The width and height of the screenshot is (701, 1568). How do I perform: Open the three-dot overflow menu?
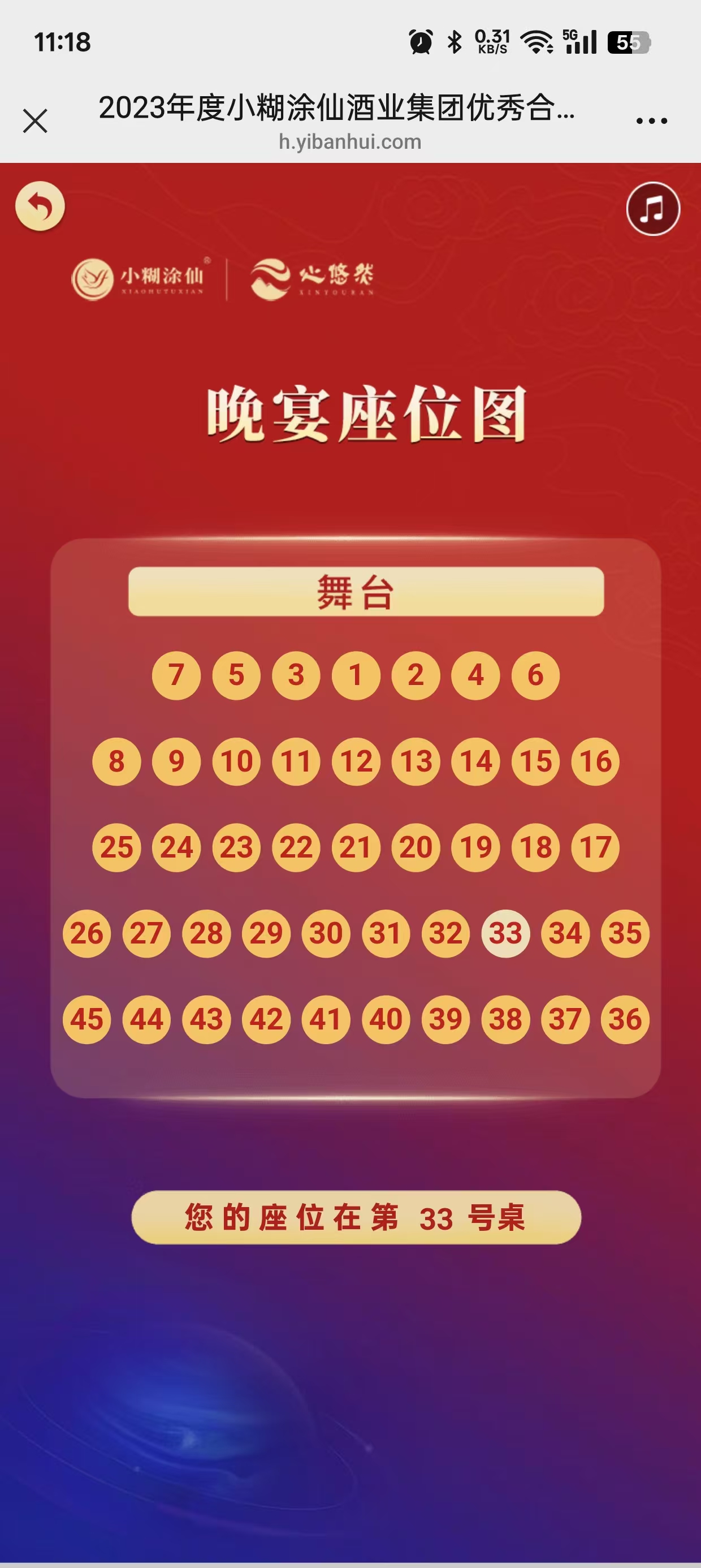pyautogui.click(x=651, y=120)
